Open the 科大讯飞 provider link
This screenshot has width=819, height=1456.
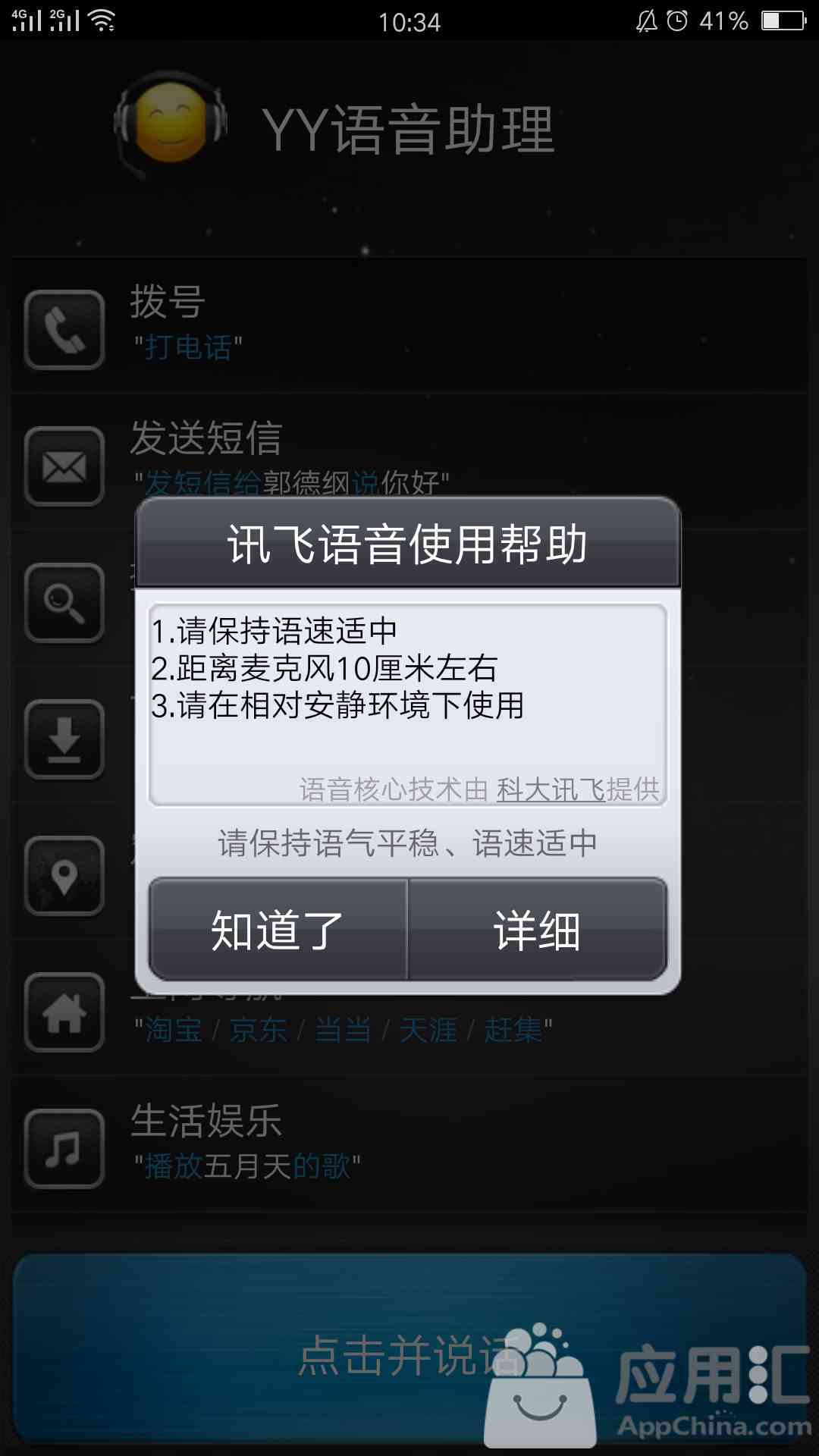(x=551, y=789)
